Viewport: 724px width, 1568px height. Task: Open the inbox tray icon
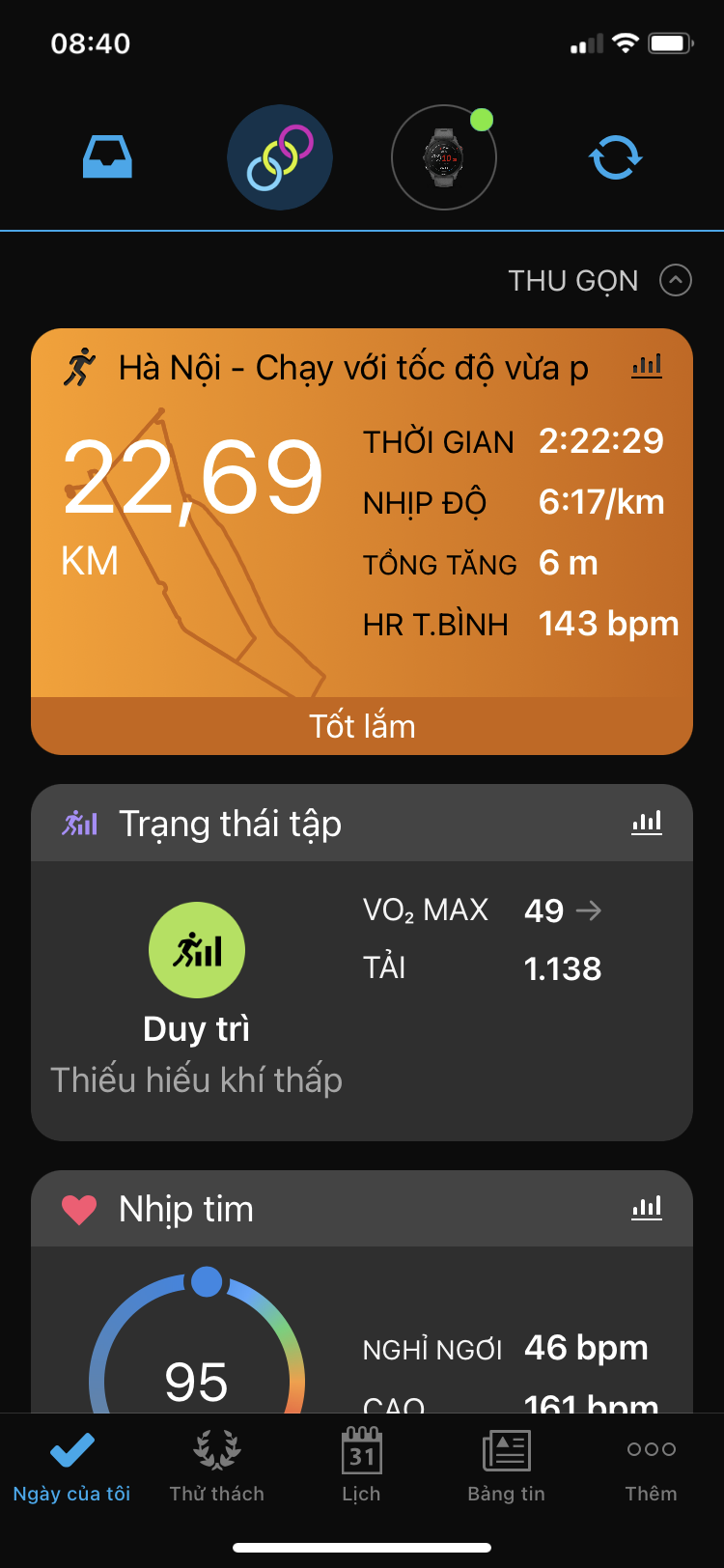coord(107,157)
